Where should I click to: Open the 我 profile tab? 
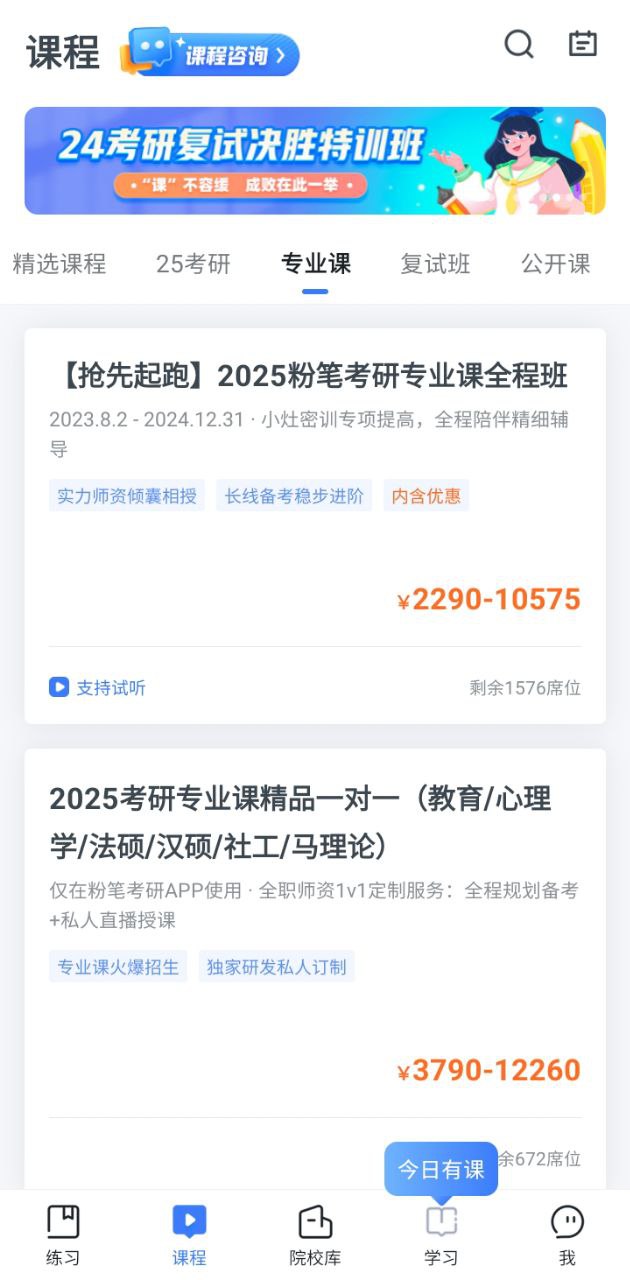click(567, 1235)
